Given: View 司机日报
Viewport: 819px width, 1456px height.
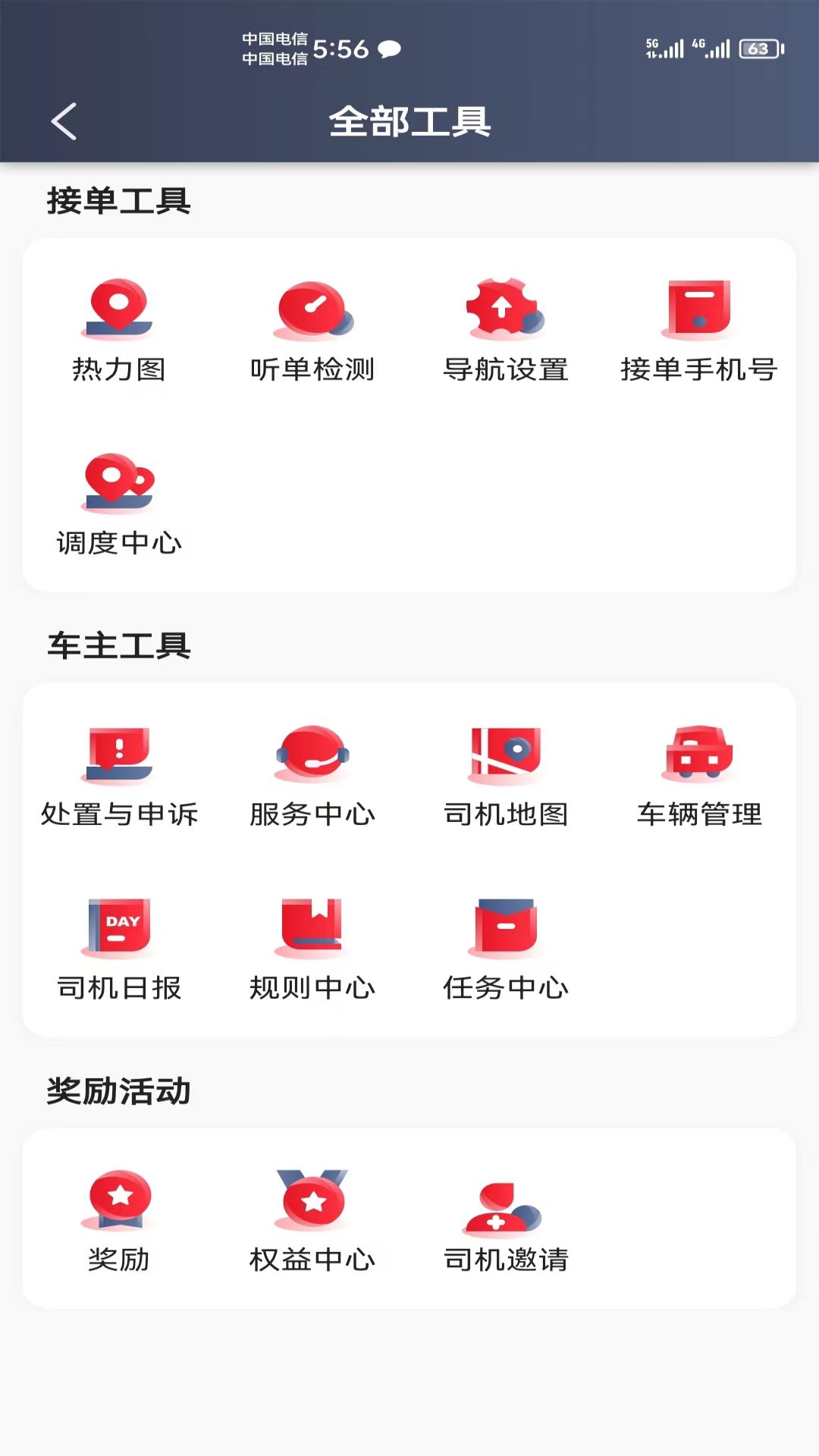Looking at the screenshot, I should pos(119,948).
